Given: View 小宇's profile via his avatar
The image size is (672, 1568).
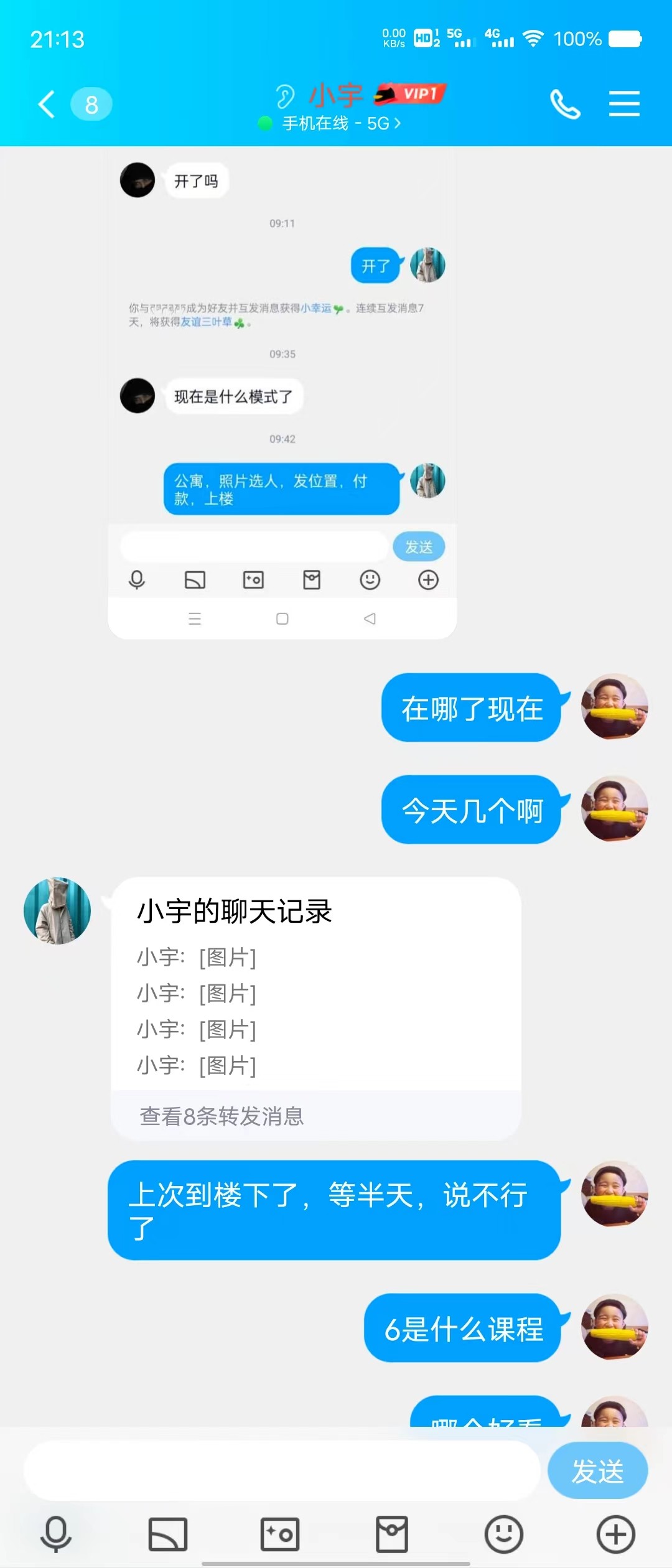Looking at the screenshot, I should pyautogui.click(x=57, y=911).
